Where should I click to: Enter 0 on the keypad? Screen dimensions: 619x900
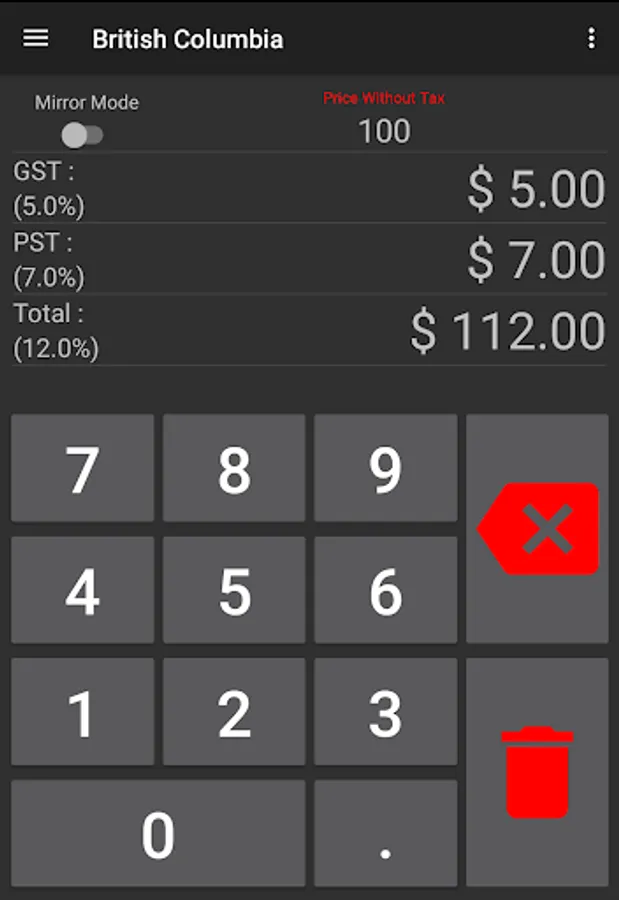[x=158, y=834]
